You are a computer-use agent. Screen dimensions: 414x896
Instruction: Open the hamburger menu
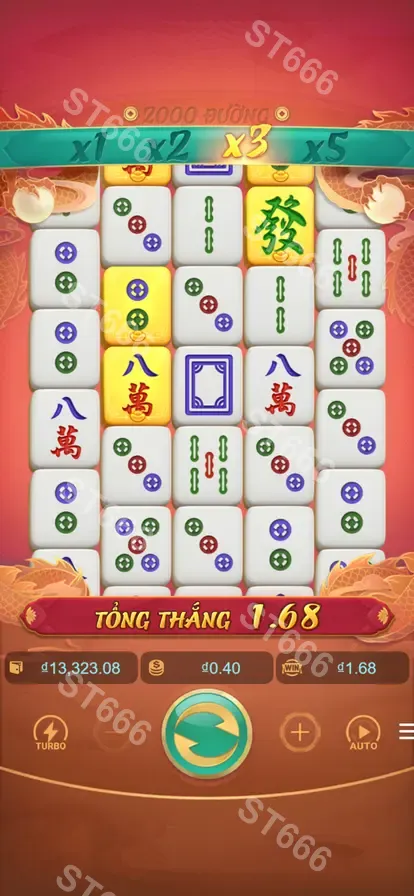(406, 731)
